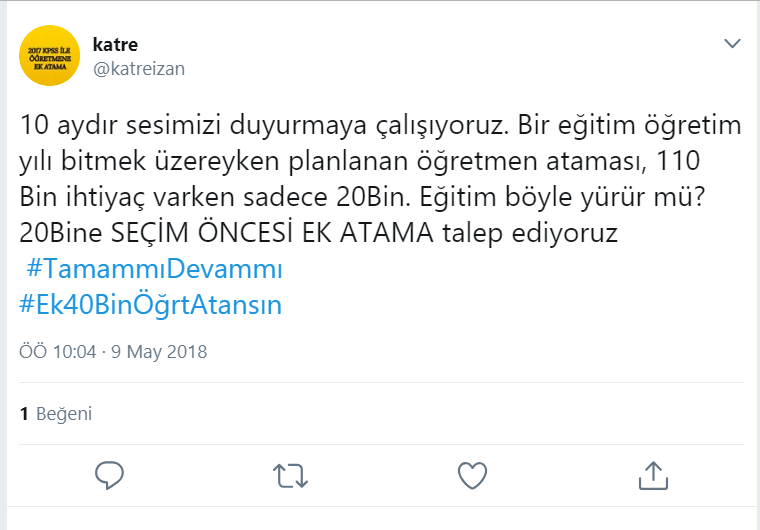The height and width of the screenshot is (530, 760).
Task: Open the tweet options chevron menu
Action: tap(732, 46)
